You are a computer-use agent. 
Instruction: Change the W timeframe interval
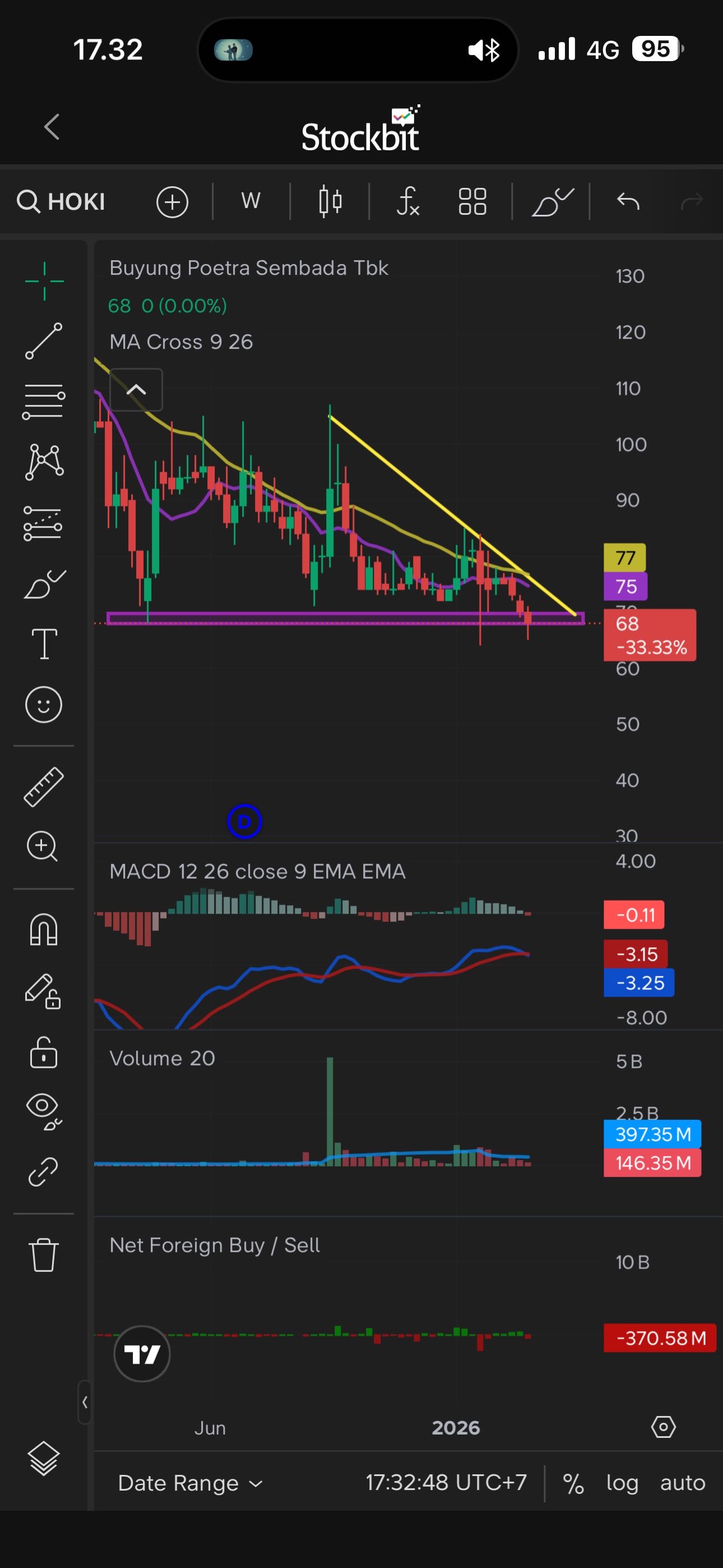(x=251, y=200)
